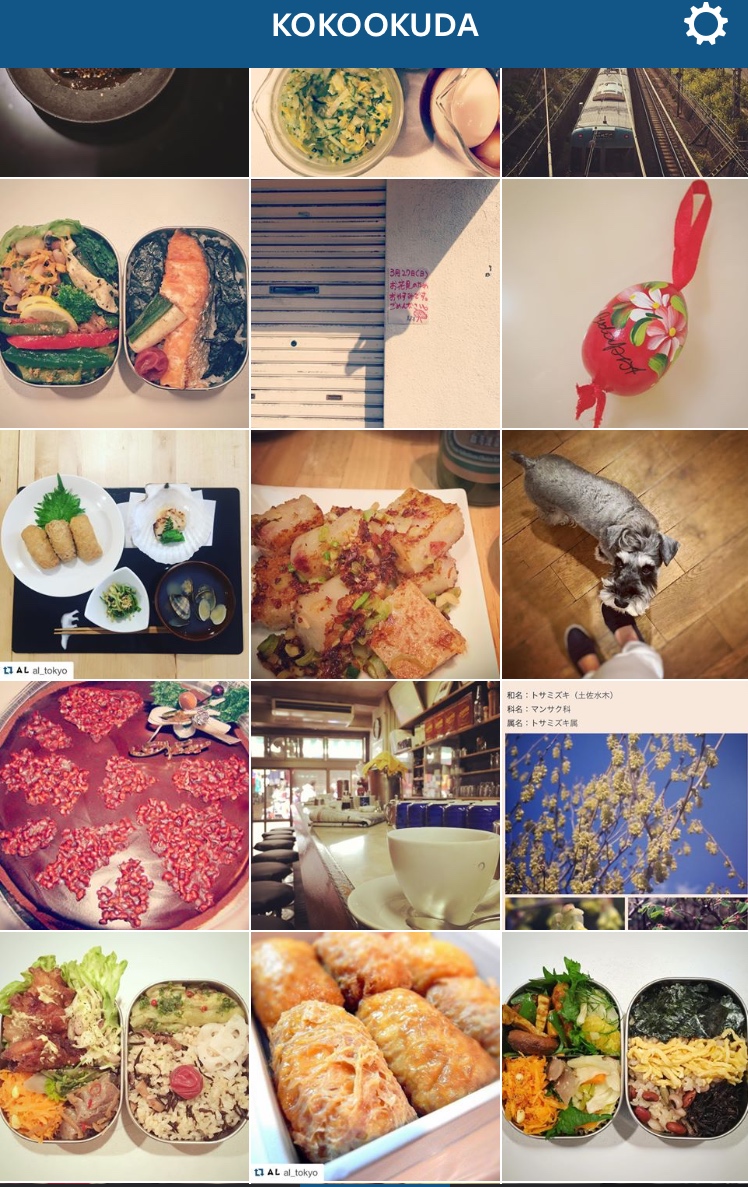This screenshot has width=748, height=1187.
Task: View the fried radish cake photo
Action: [375, 555]
